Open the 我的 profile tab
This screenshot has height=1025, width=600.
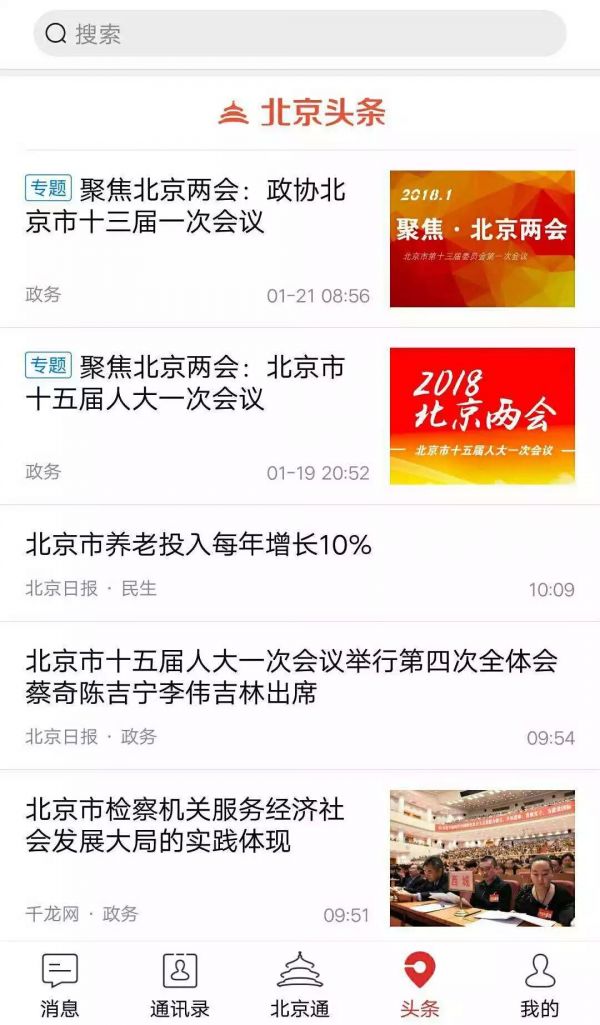coord(540,984)
